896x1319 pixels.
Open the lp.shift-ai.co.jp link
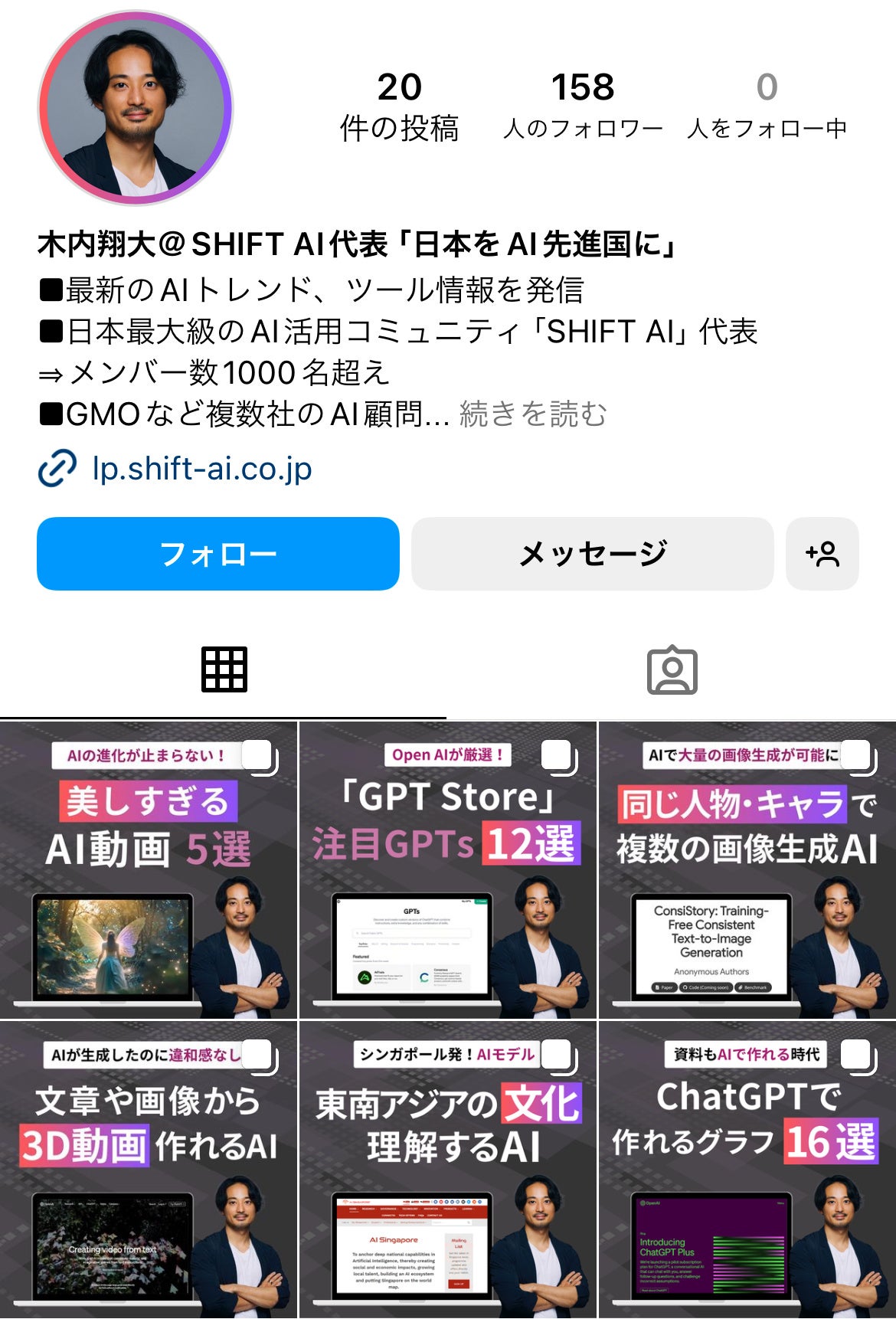click(201, 469)
